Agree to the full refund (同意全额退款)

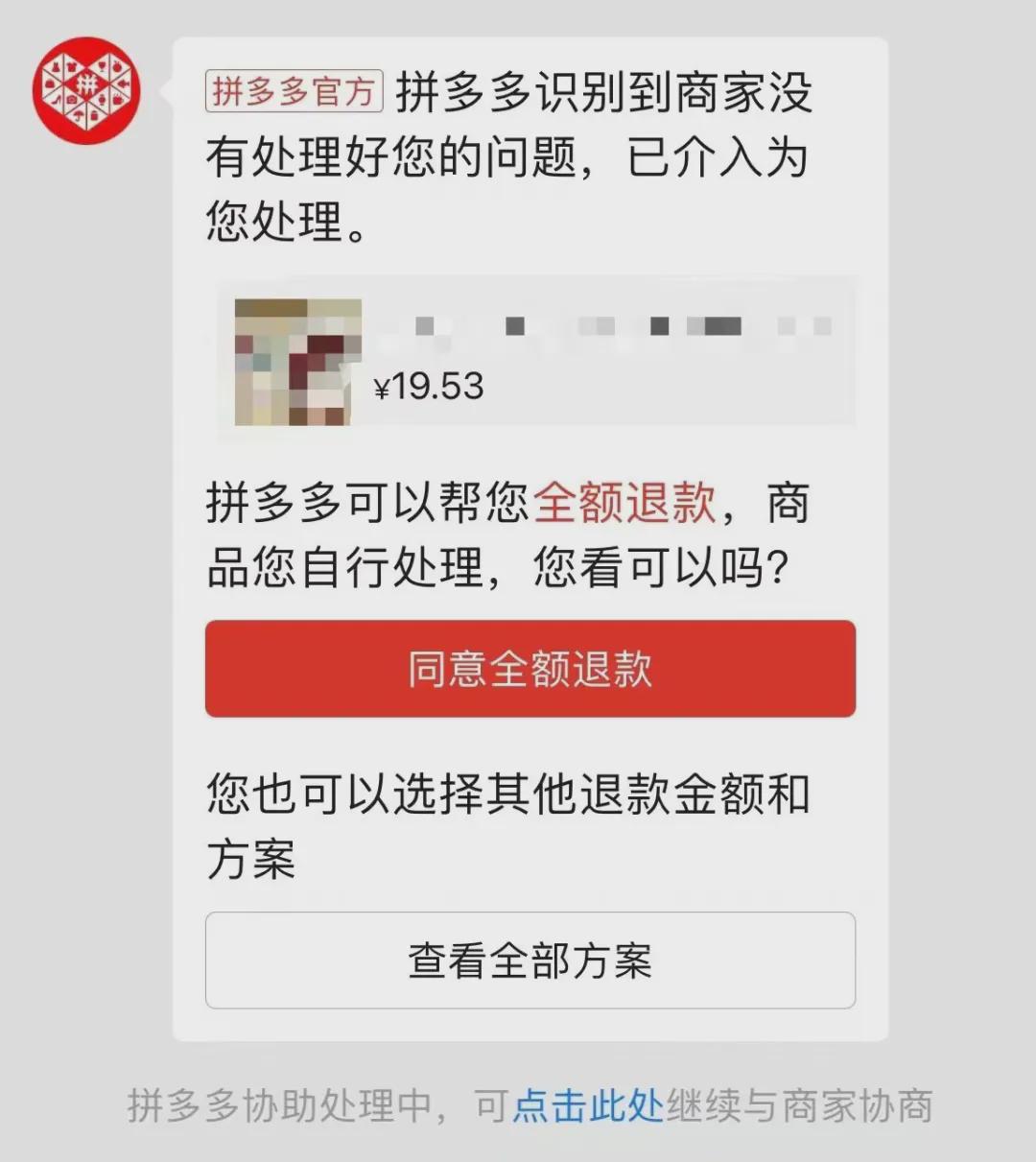530,669
